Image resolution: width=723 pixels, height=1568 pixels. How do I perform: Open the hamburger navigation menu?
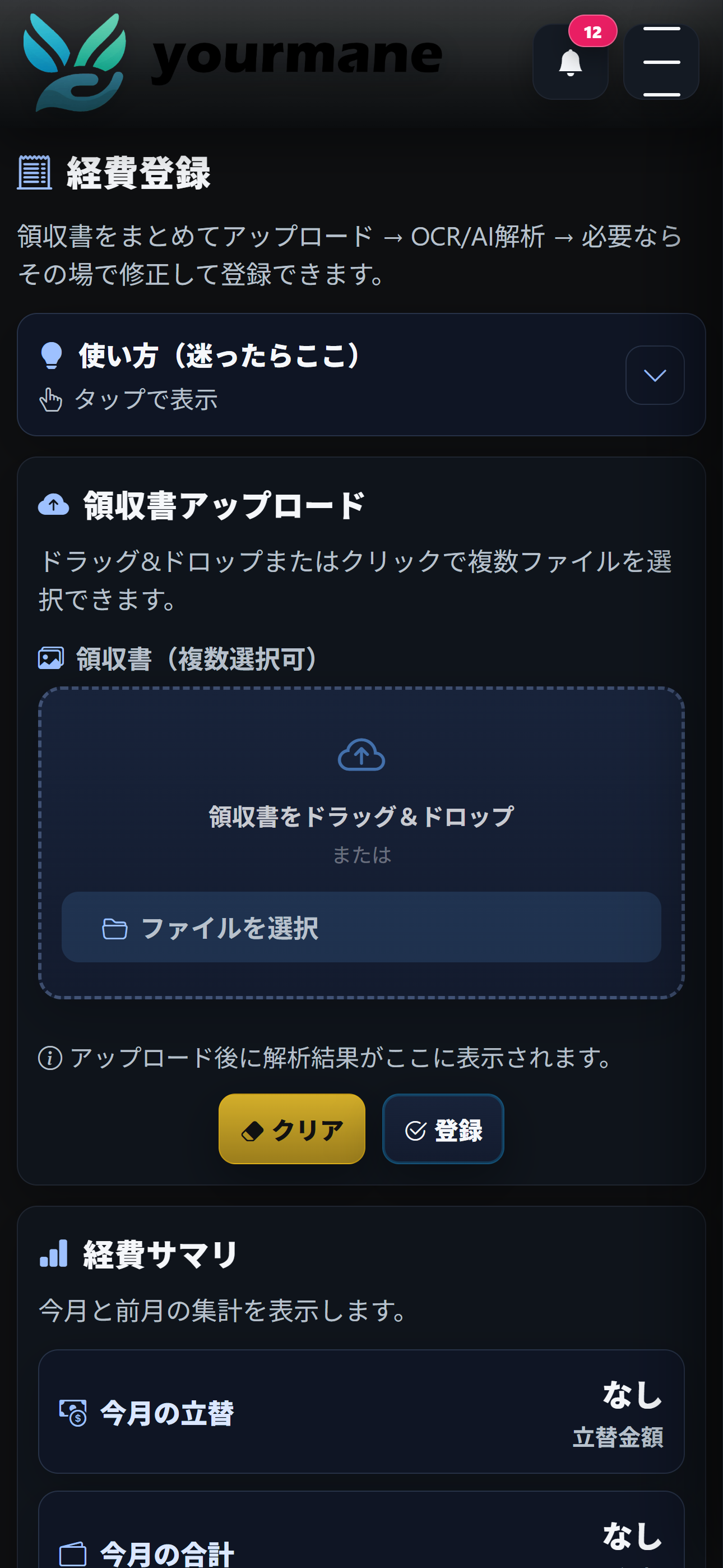click(x=661, y=62)
